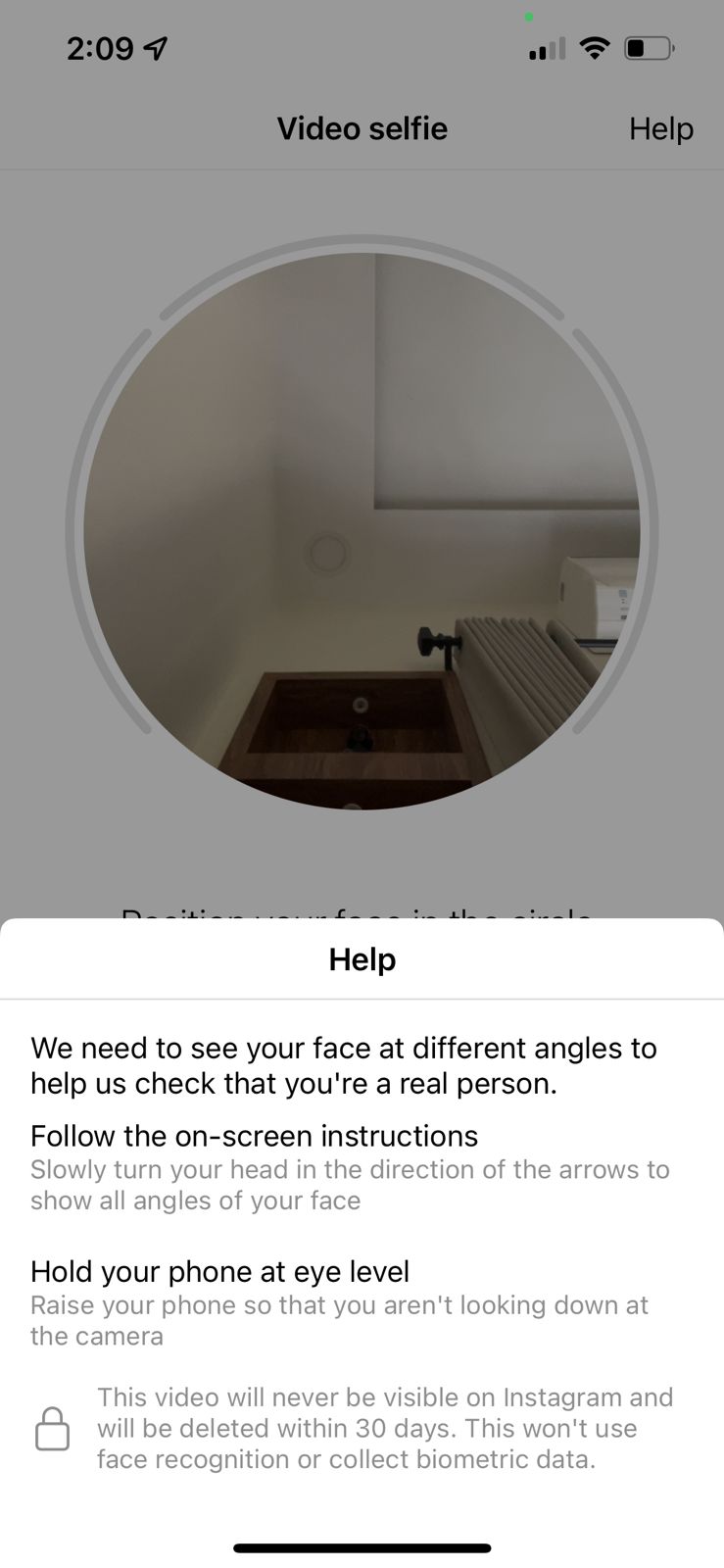This screenshot has width=724, height=1568.
Task: Tap the location services arrow icon
Action: click(x=153, y=46)
